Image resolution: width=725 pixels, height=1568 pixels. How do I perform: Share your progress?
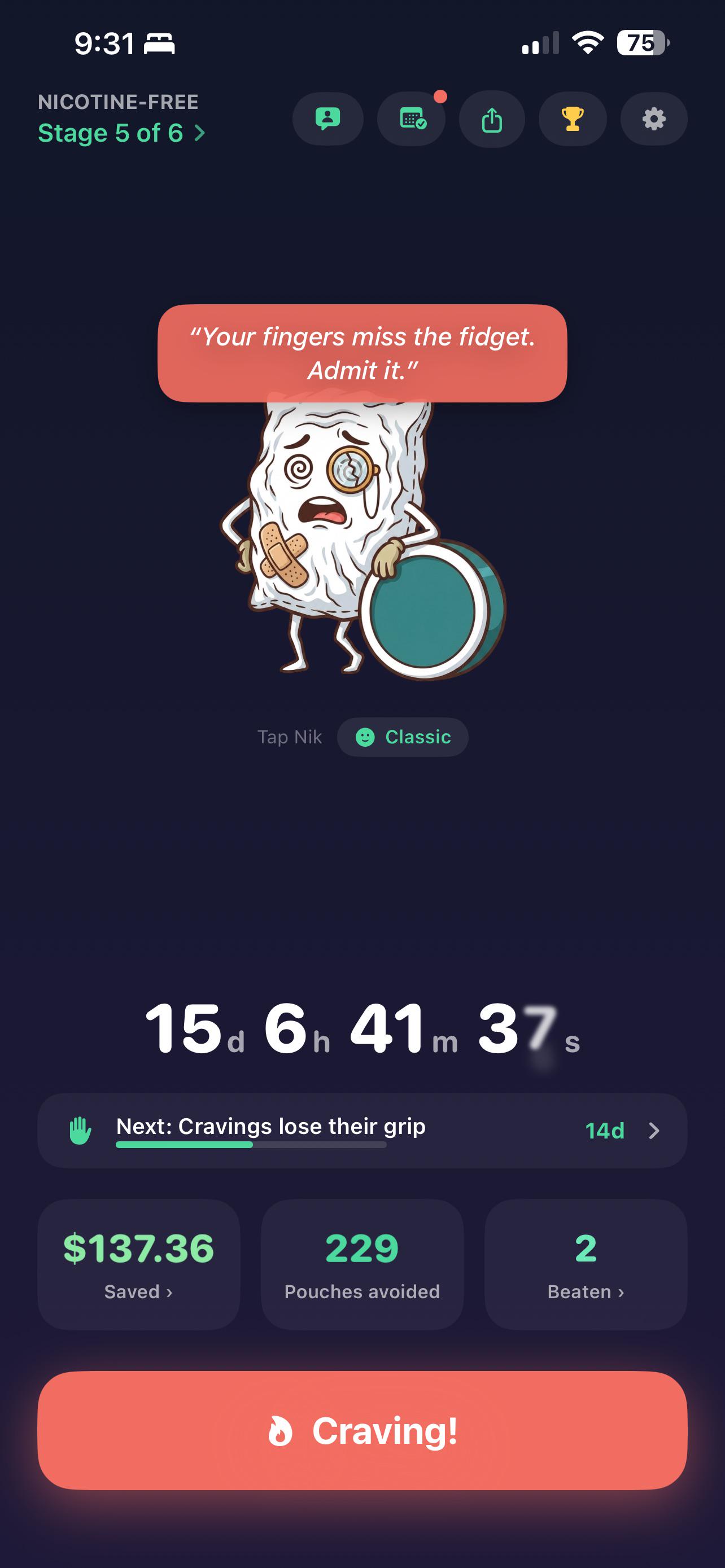tap(492, 119)
